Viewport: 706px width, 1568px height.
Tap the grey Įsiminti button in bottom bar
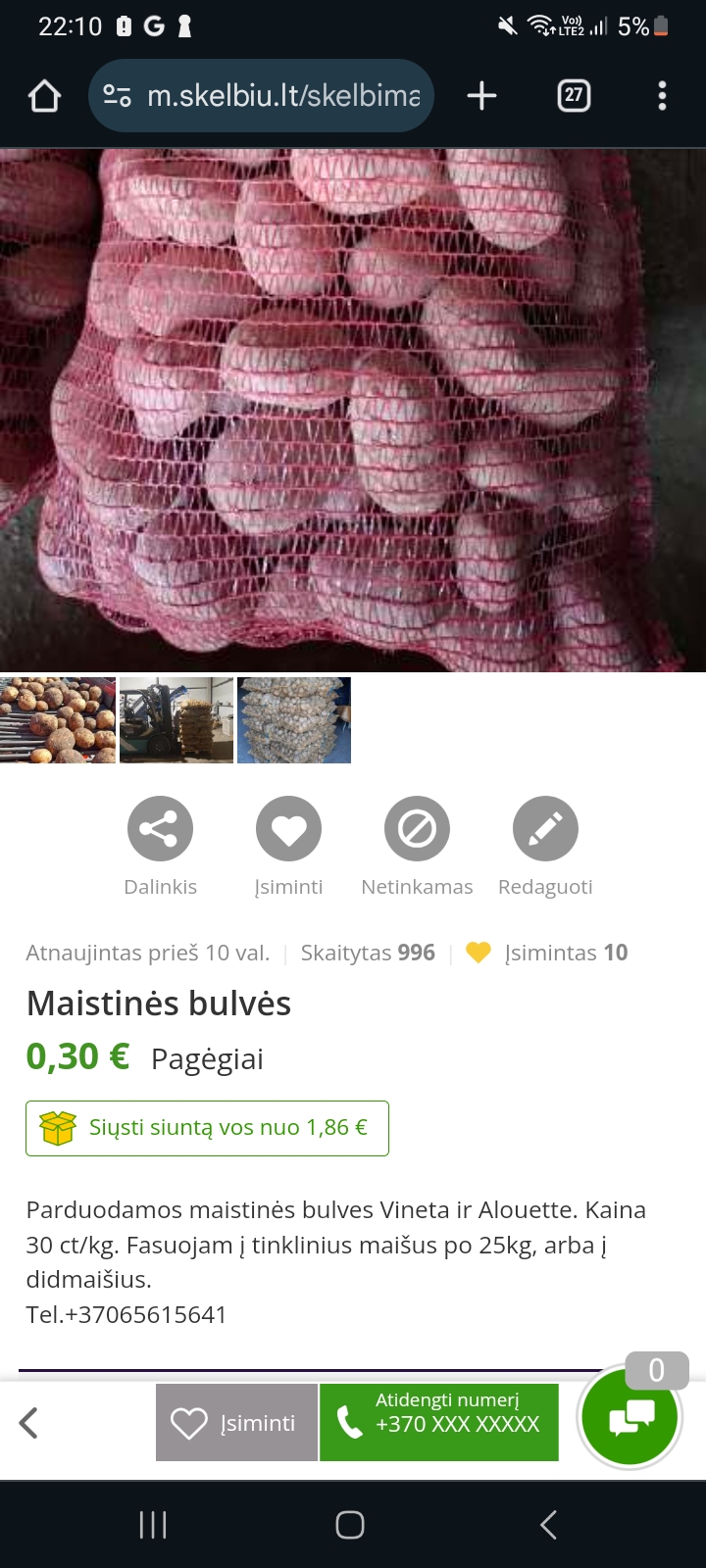236,1423
